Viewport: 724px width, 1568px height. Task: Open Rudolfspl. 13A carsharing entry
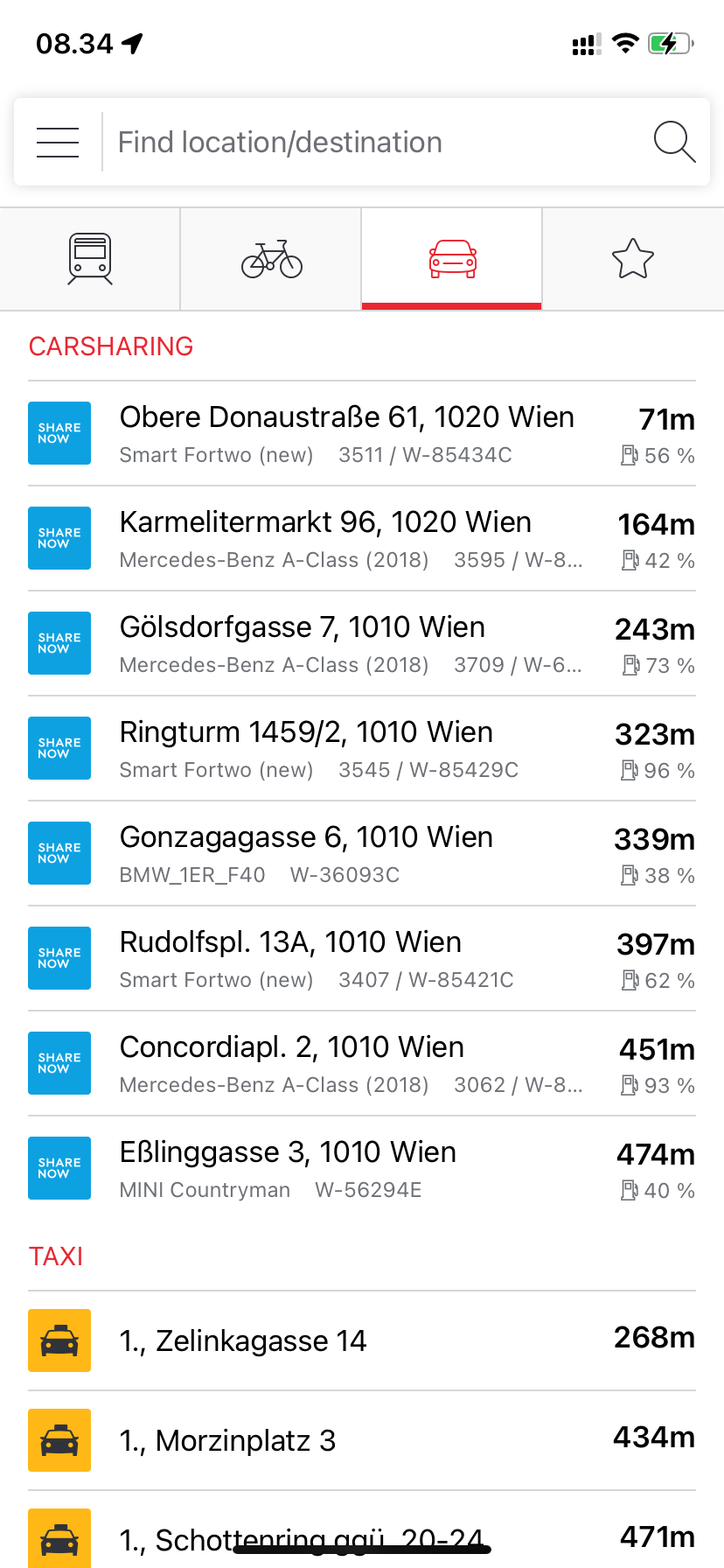(362, 959)
